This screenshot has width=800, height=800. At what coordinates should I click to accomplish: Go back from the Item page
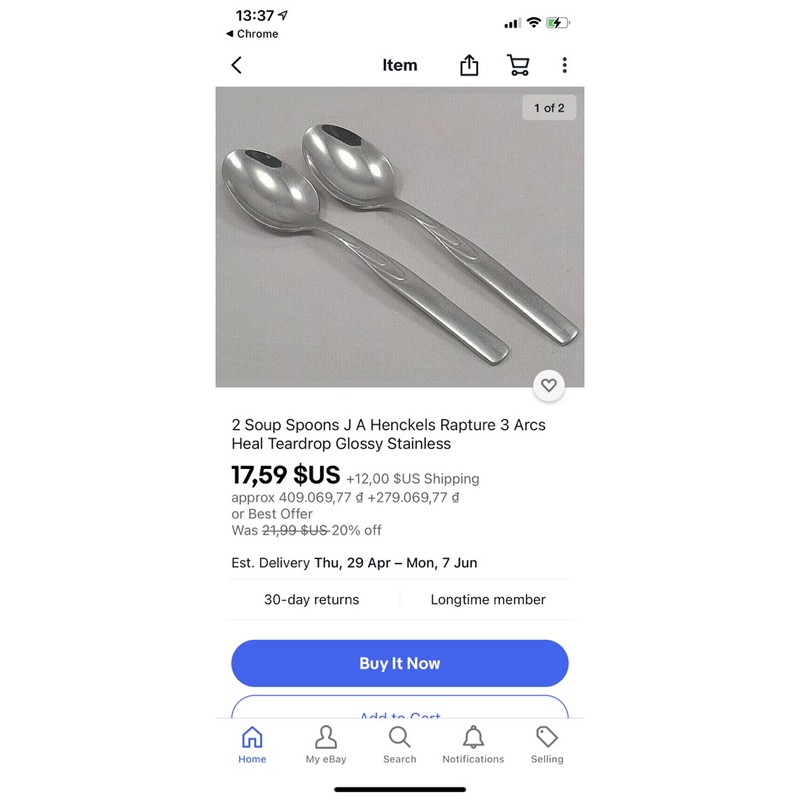click(x=237, y=66)
